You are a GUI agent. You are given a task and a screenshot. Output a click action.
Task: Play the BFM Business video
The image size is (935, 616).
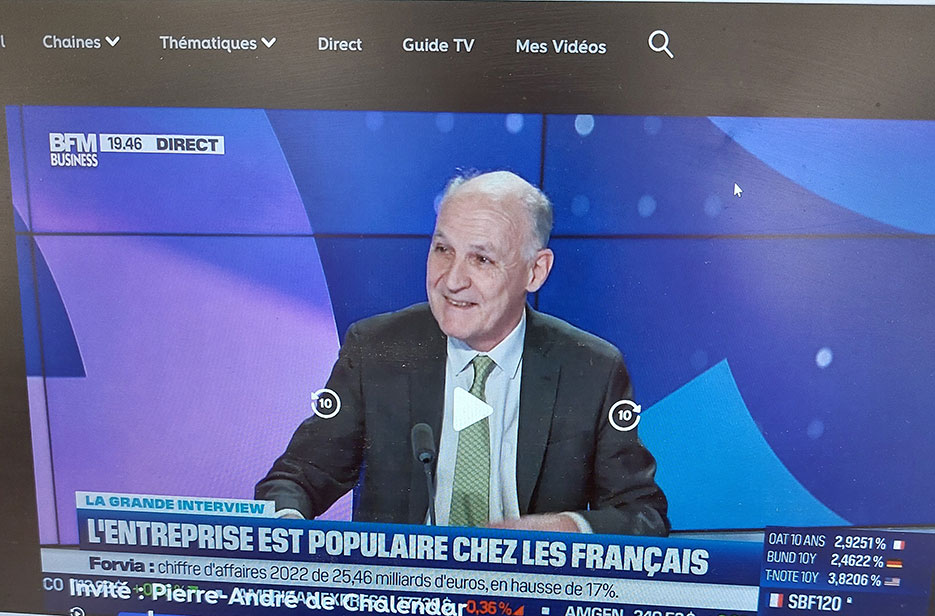473,410
